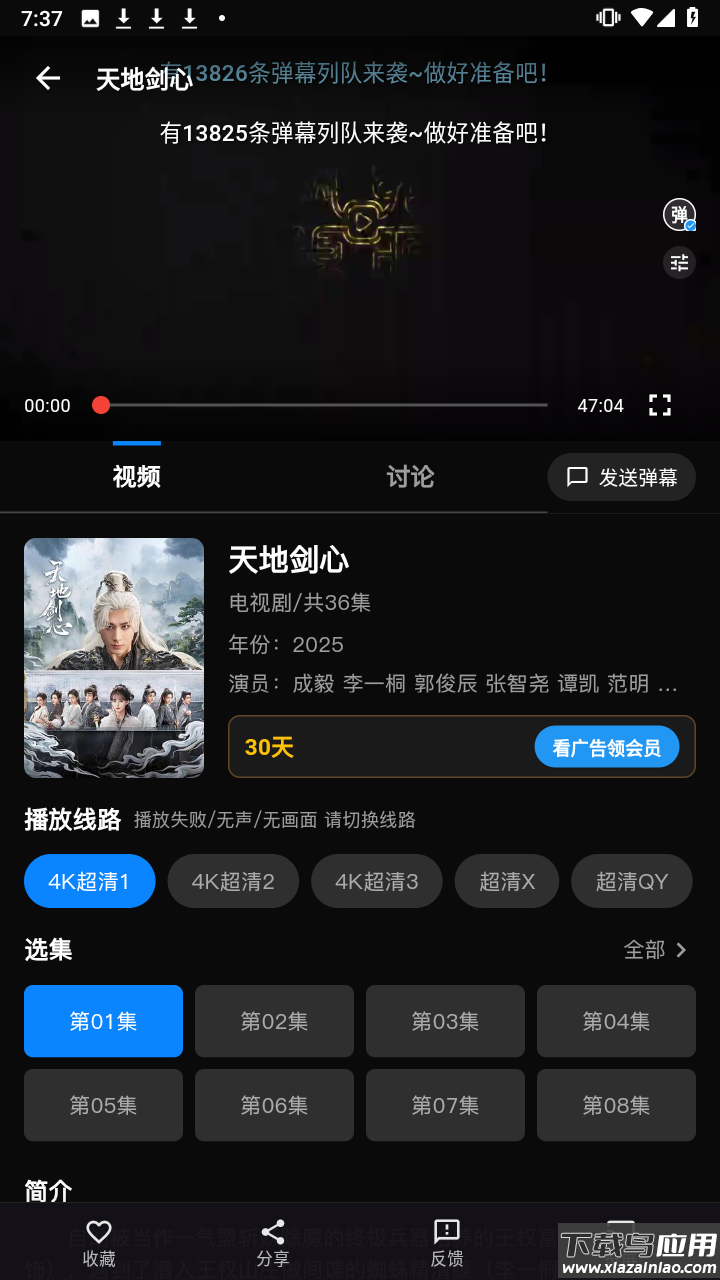This screenshot has height=1280, width=720.
Task: Go back from the video page
Action: [x=48, y=78]
